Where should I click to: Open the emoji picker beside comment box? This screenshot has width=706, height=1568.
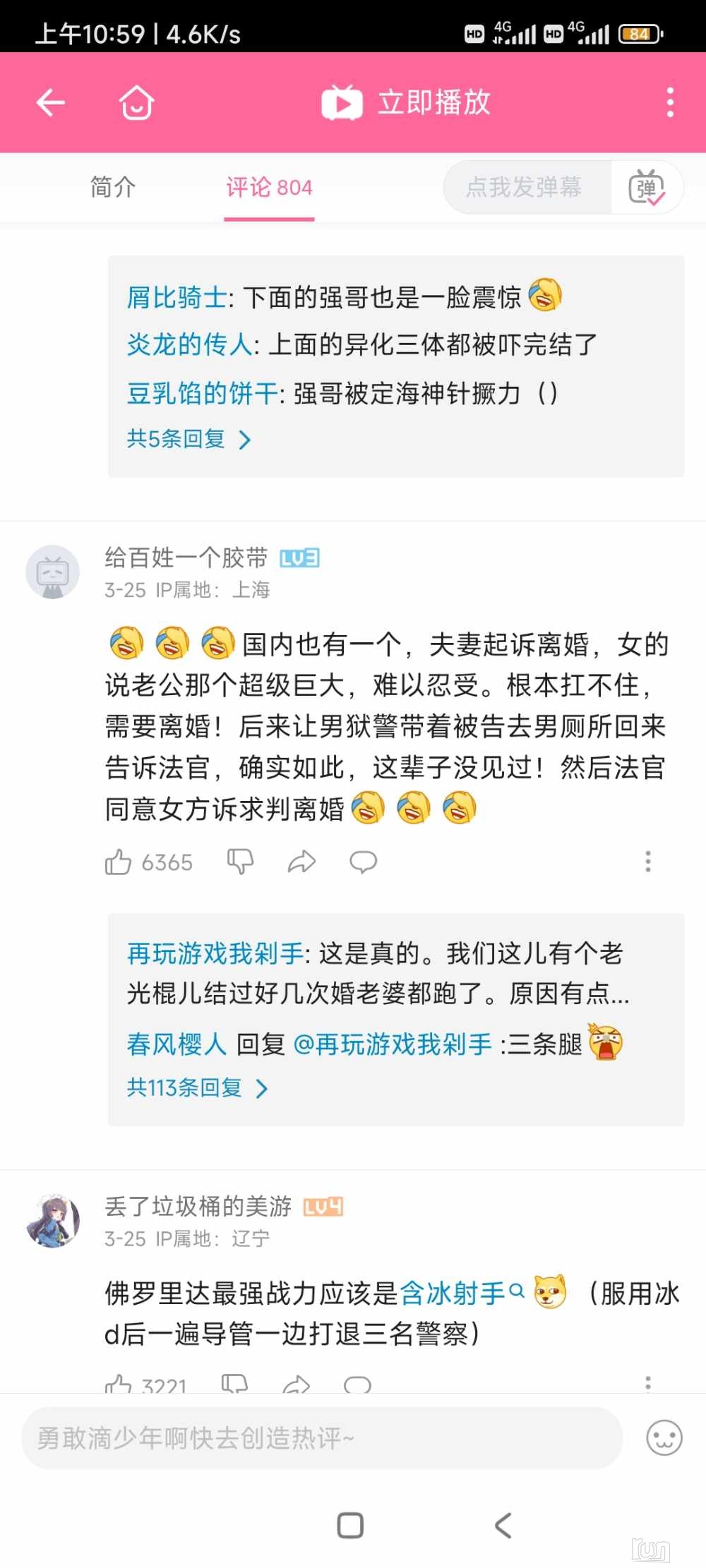point(664,1437)
